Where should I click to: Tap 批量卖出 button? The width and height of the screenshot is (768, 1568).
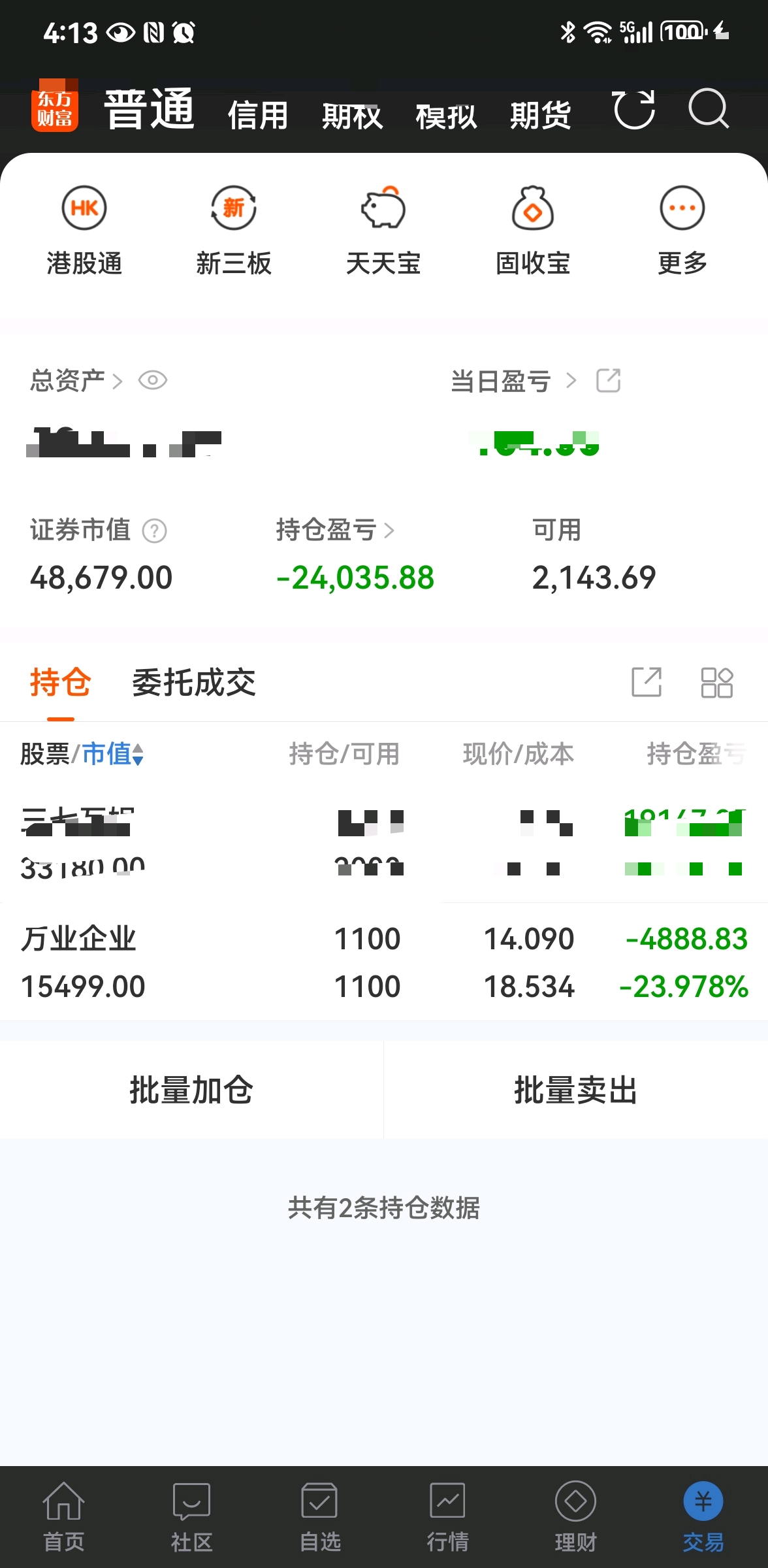576,1090
